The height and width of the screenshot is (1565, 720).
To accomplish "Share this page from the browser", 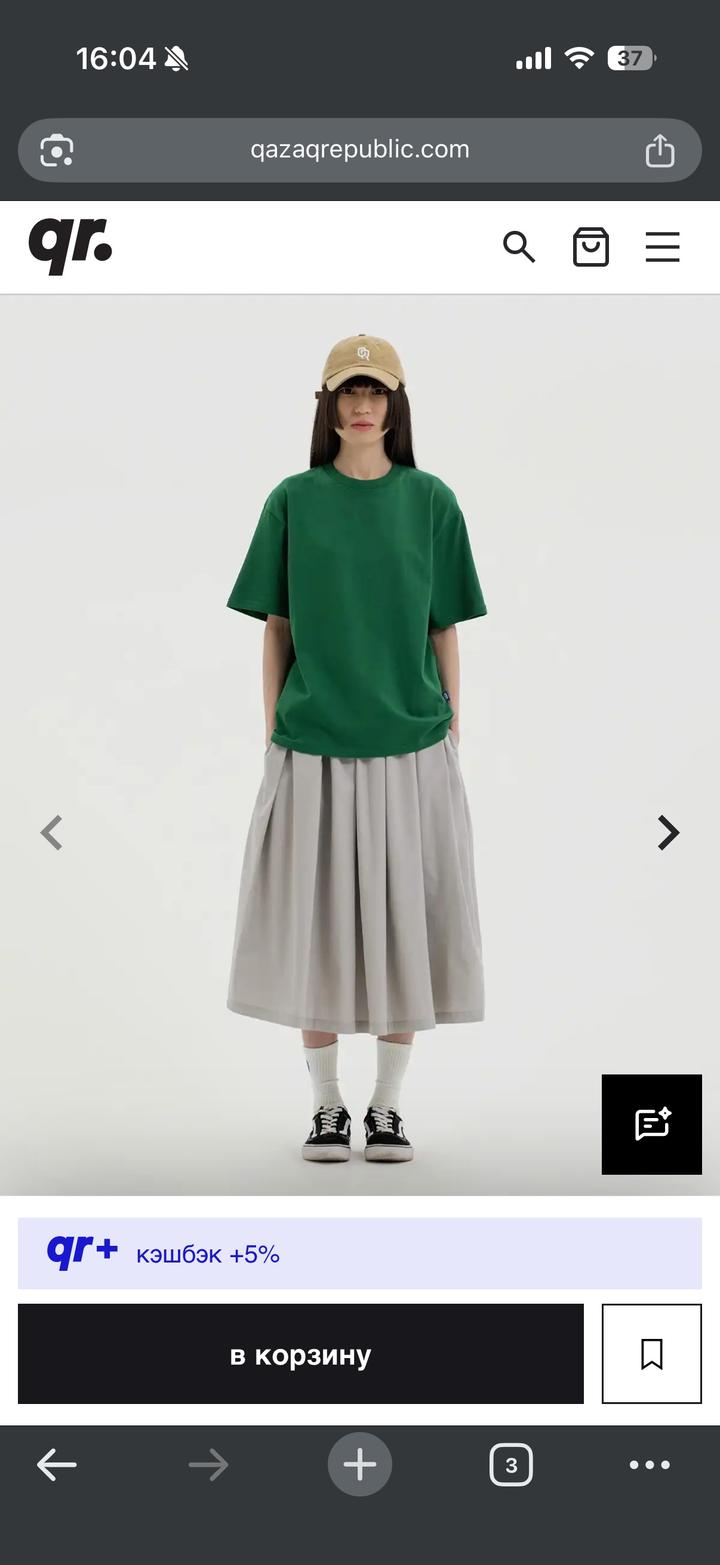I will click(660, 150).
